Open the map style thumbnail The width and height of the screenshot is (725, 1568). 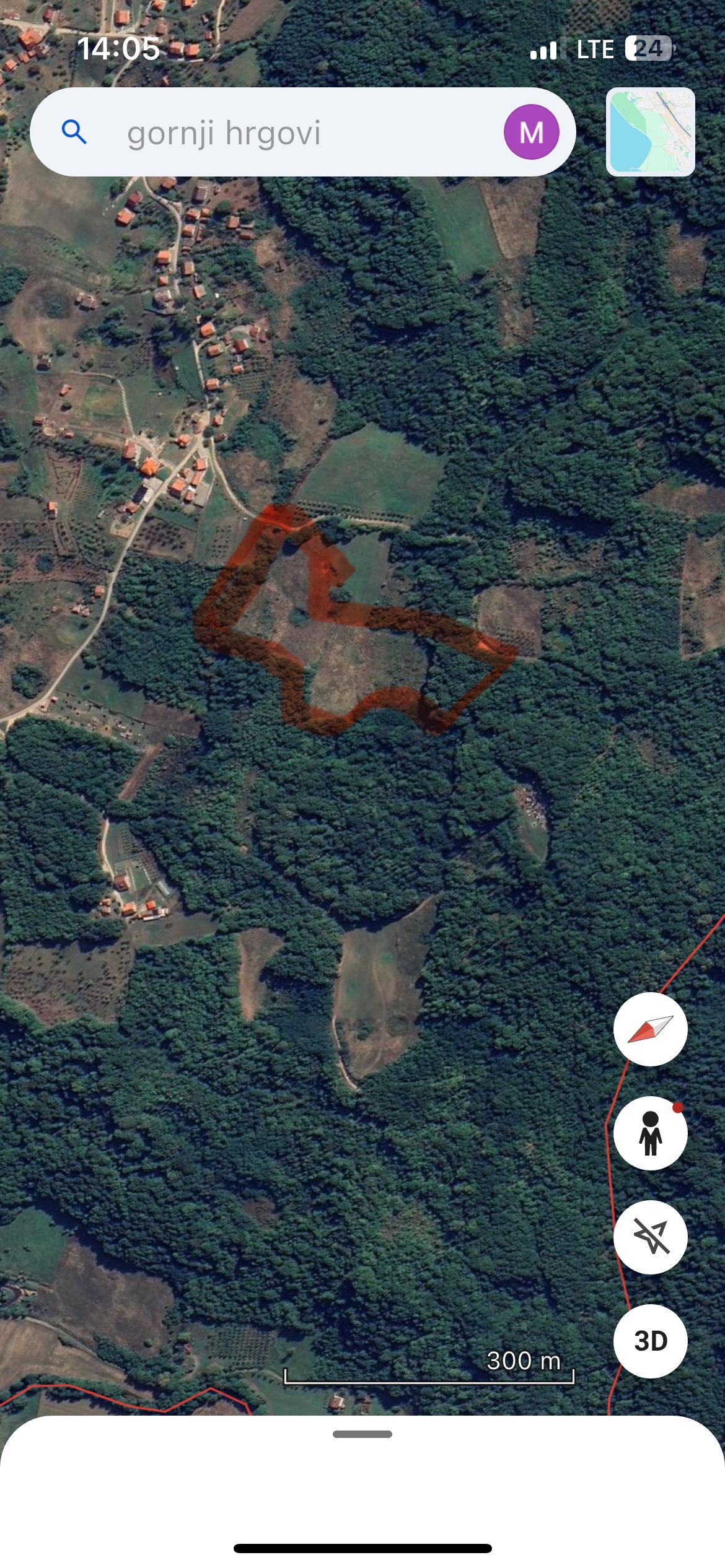pos(650,132)
